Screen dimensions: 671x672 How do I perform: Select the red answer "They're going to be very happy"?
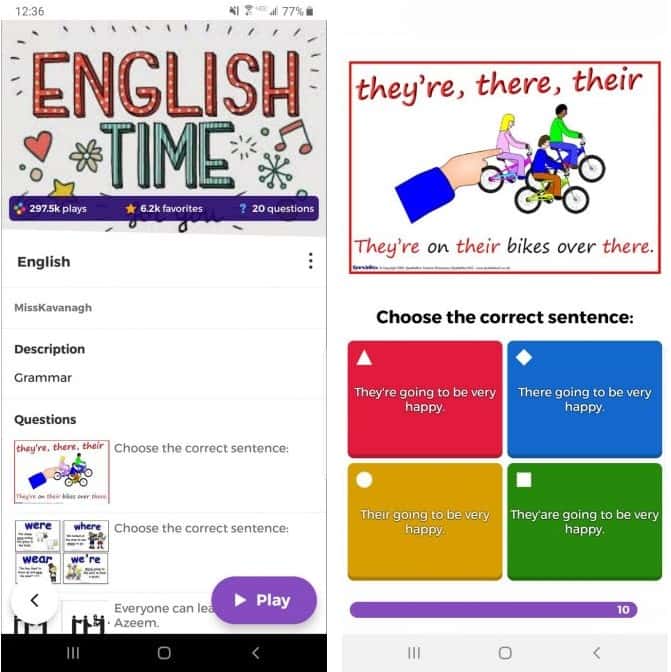(425, 399)
